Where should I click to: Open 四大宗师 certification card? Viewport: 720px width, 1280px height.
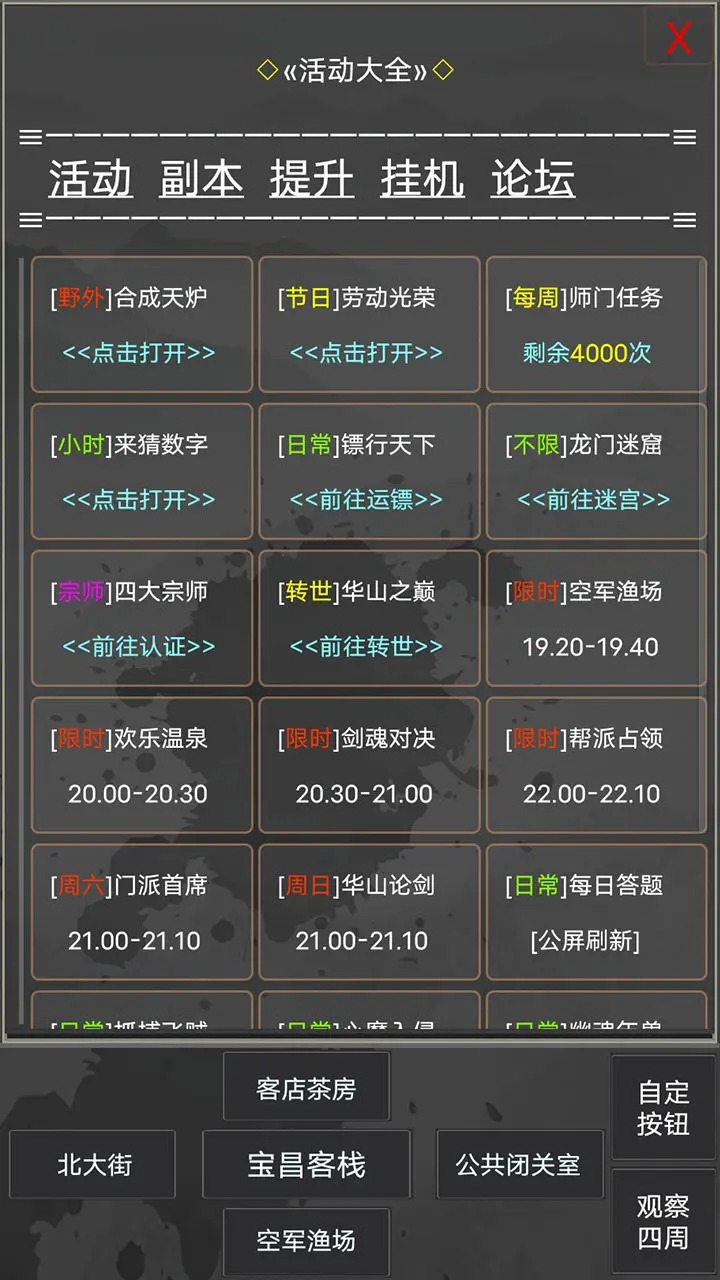coord(142,618)
